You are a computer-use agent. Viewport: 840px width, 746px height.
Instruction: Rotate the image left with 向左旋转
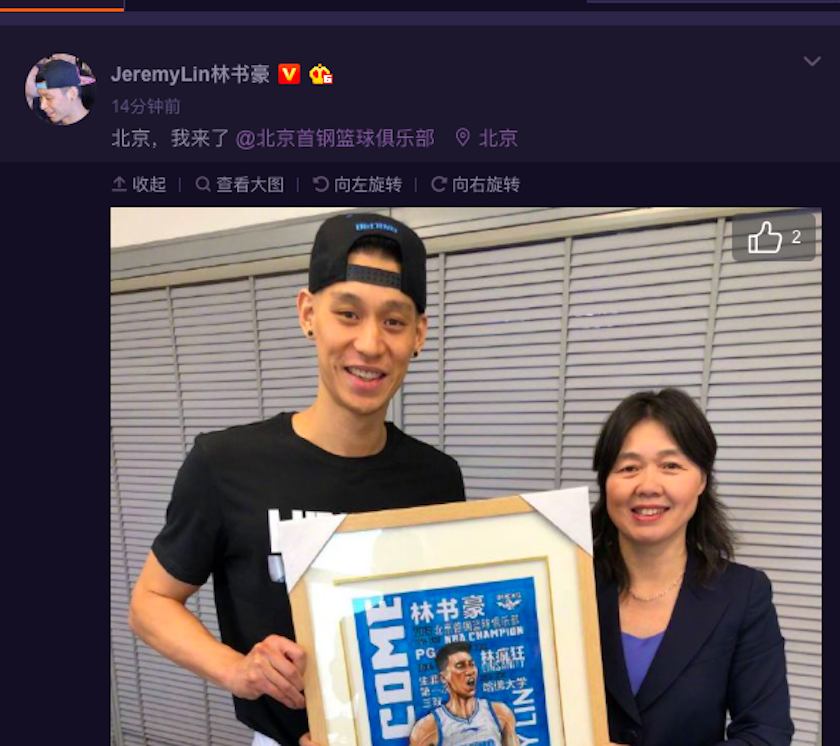(x=357, y=184)
